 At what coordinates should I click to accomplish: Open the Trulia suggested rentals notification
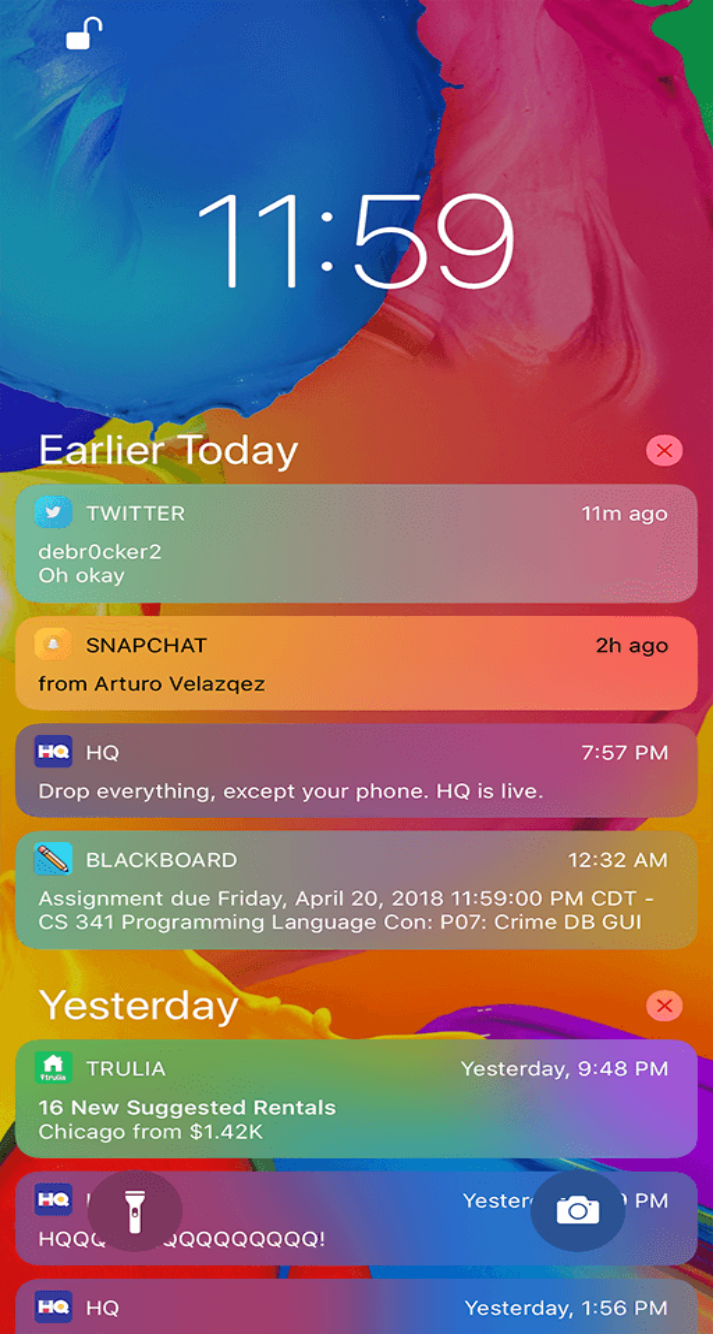pos(356,1099)
